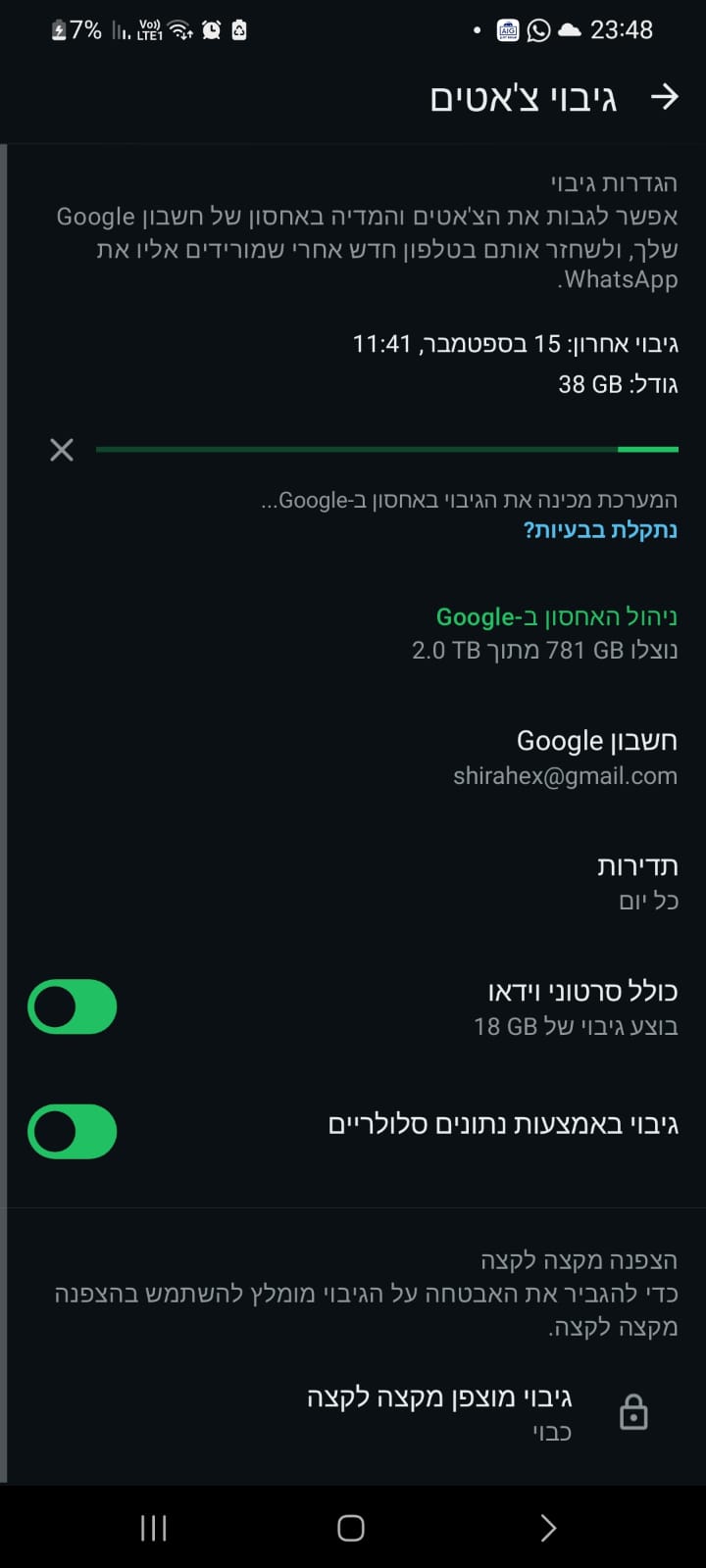This screenshot has width=706, height=1568.
Task: Disable 'גיבוי באמצעות נתונים סלולריים' switch
Action: click(x=73, y=1132)
